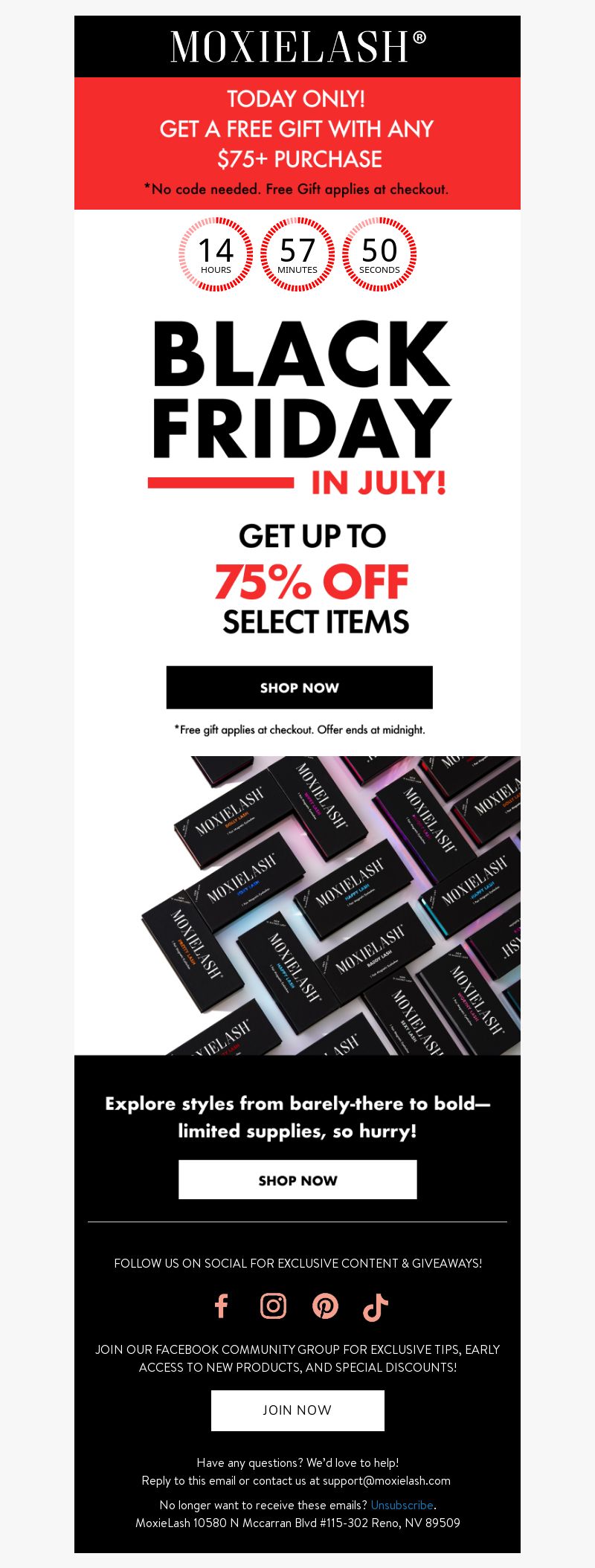Open MoxieLash's Facebook page icon
This screenshot has height=1568, width=595.
coord(221,1306)
